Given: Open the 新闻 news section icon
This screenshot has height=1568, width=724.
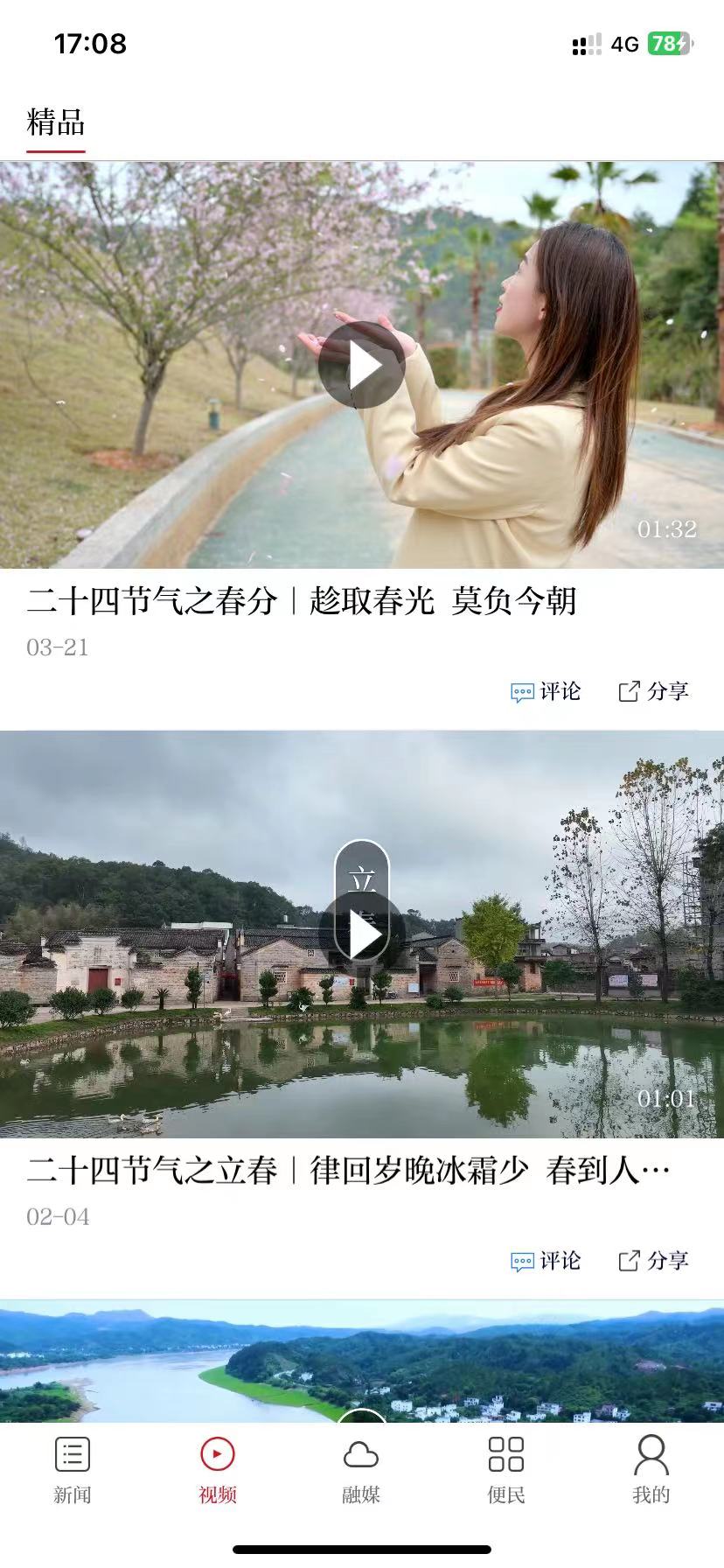Looking at the screenshot, I should coord(72,1452).
